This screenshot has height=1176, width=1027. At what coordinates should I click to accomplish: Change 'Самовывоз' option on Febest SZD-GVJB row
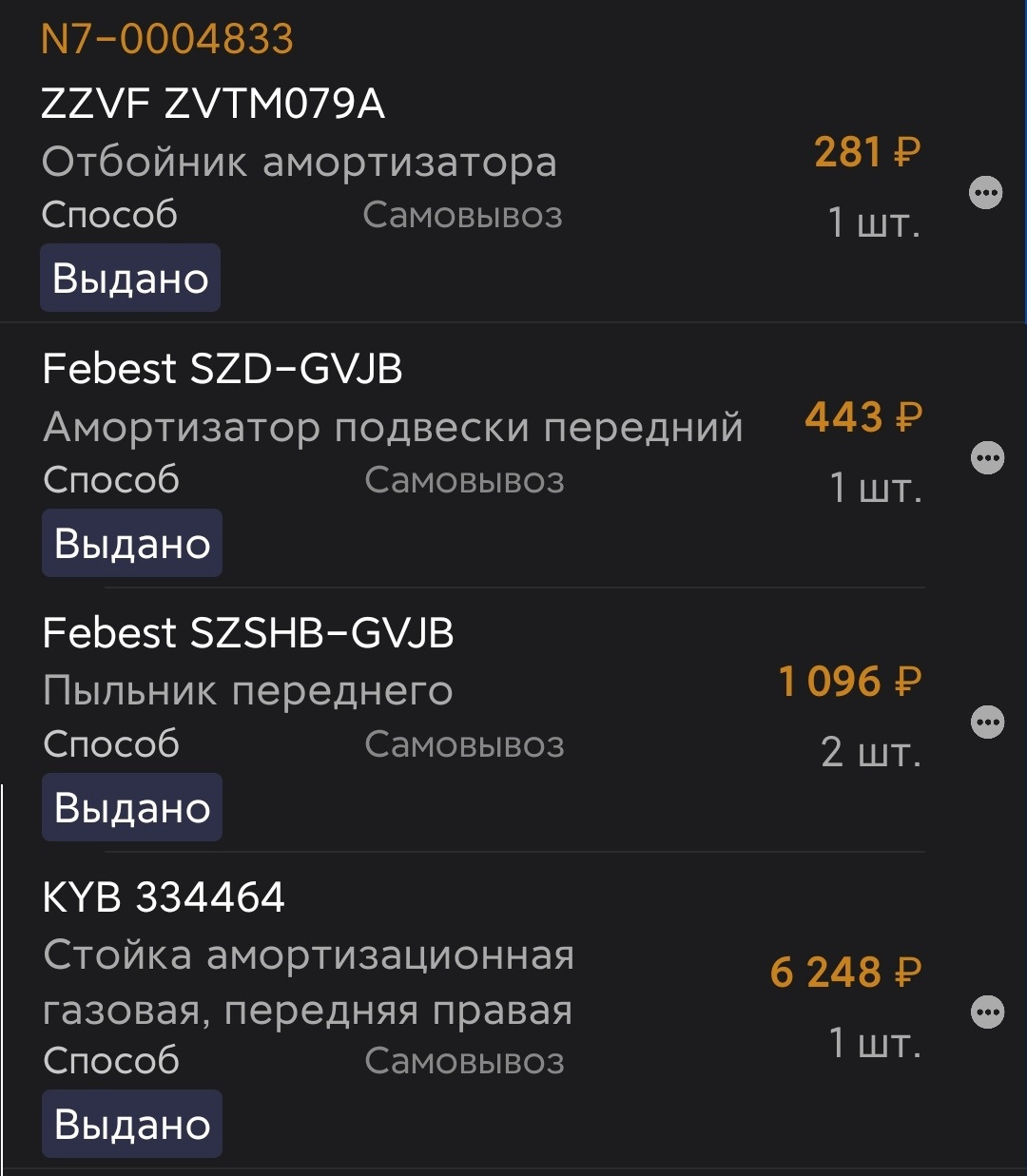pyautogui.click(x=466, y=480)
